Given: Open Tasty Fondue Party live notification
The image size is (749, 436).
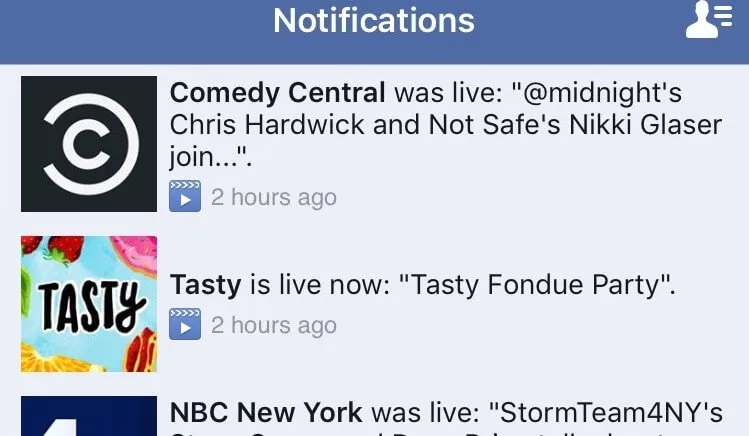Looking at the screenshot, I should [x=423, y=286].
